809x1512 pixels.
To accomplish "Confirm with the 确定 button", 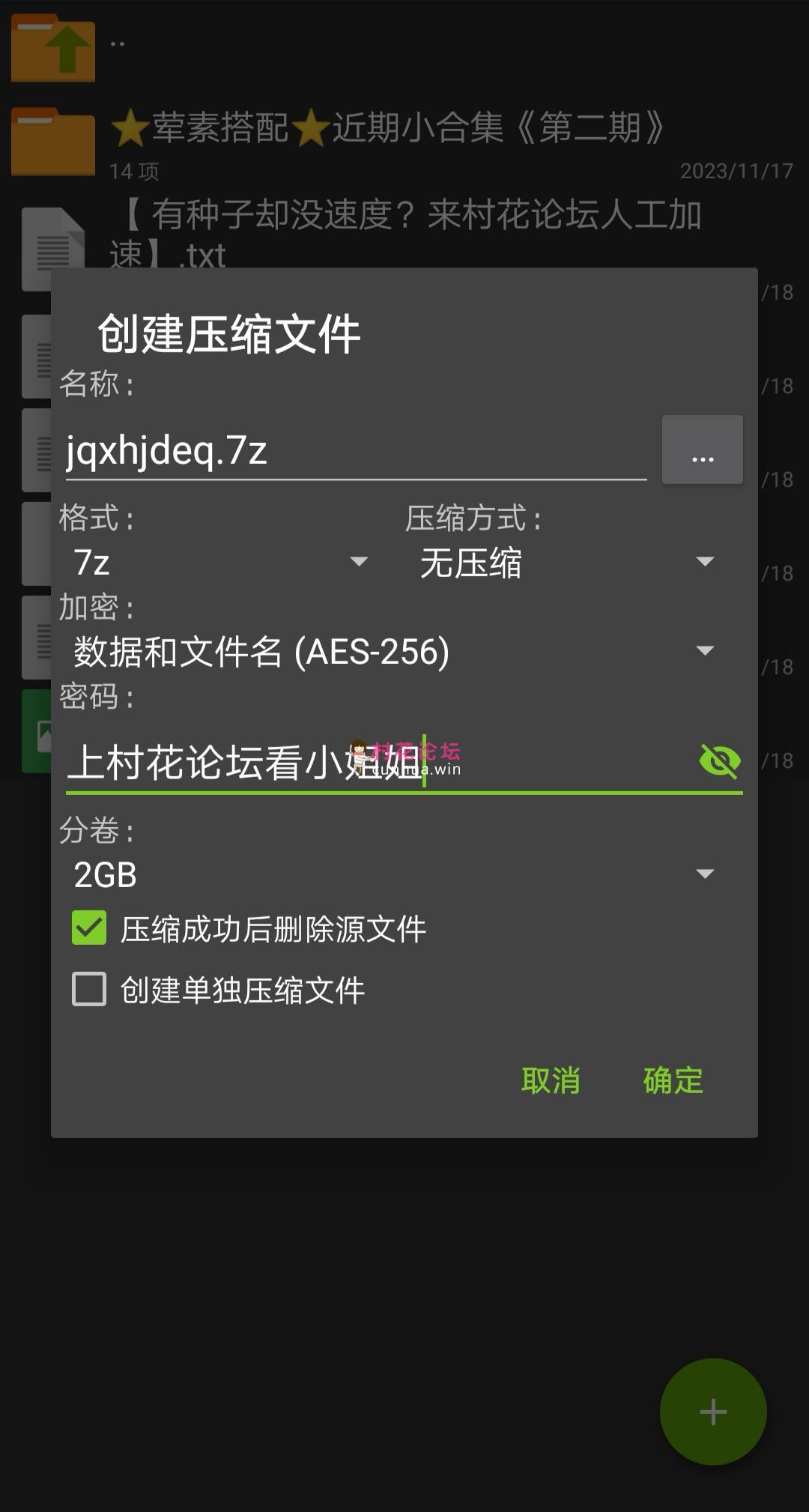I will tap(673, 1080).
